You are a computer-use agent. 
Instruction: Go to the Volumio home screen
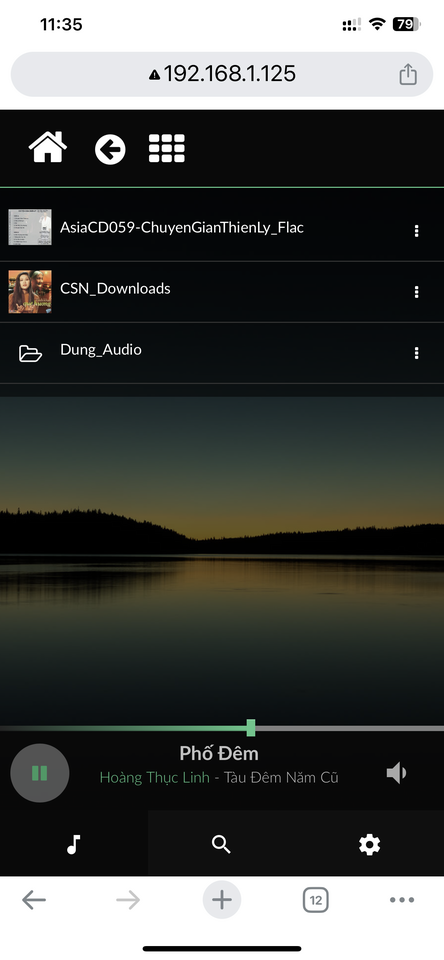[x=48, y=148]
